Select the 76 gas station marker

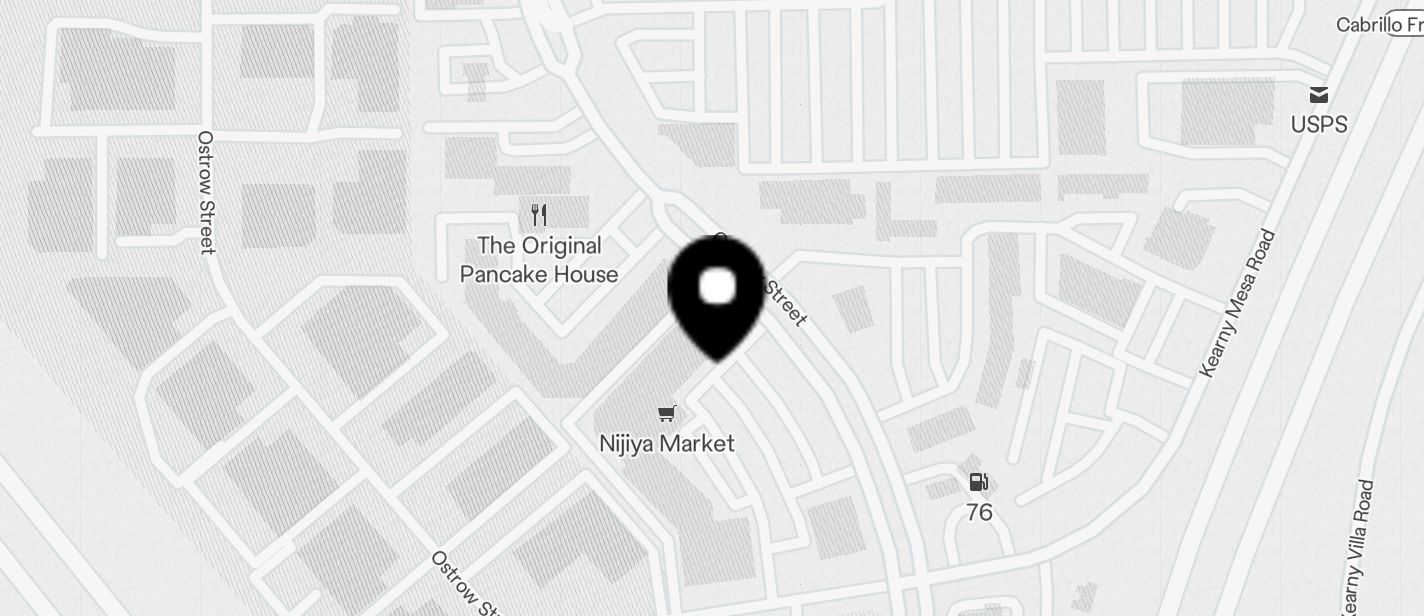[x=979, y=483]
